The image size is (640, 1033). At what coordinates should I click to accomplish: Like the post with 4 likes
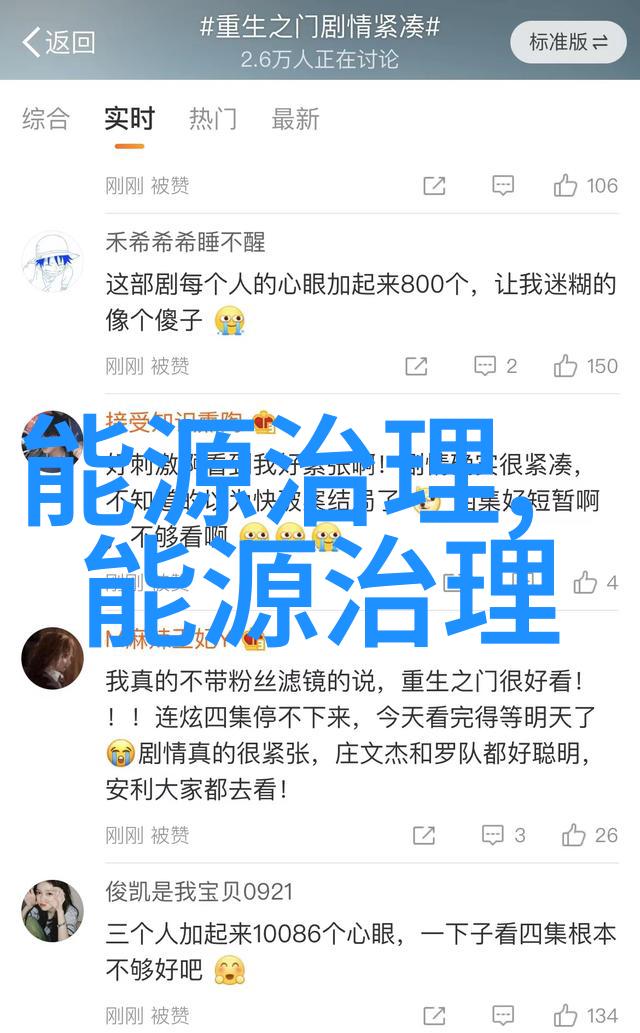point(595,583)
